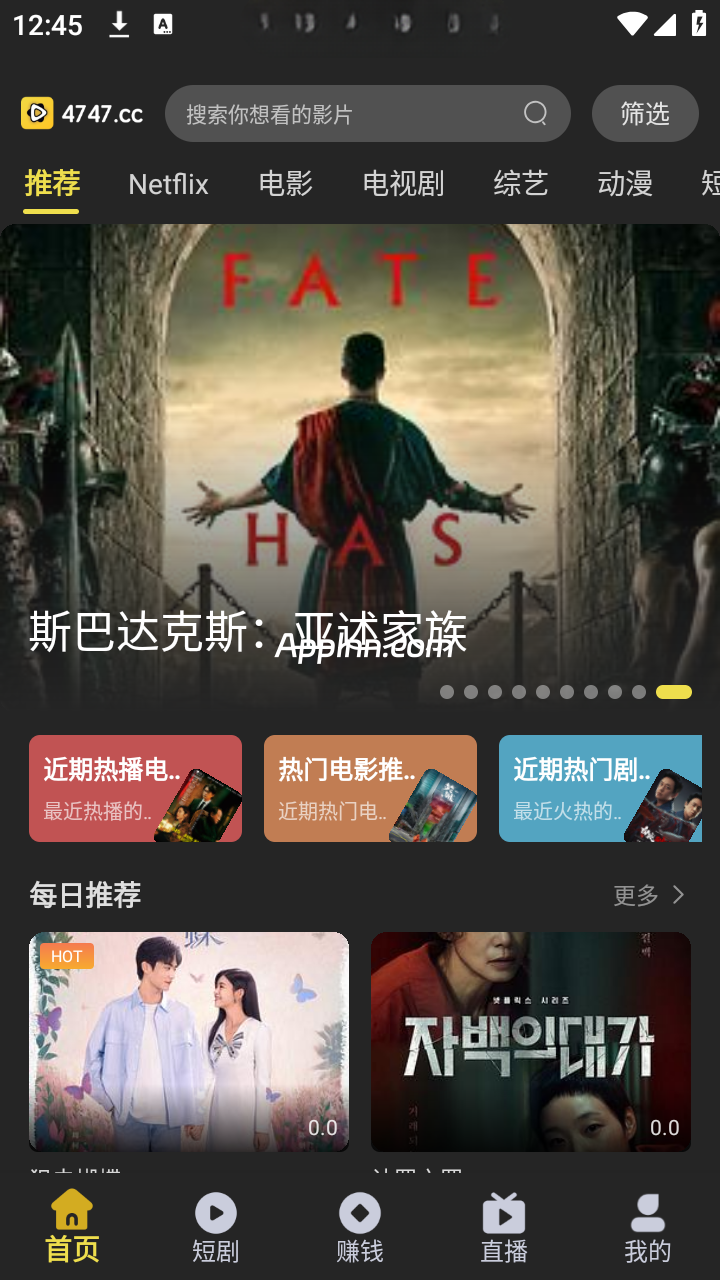Switch to the 动漫 tab
720x1280 pixels.
pyautogui.click(x=625, y=184)
